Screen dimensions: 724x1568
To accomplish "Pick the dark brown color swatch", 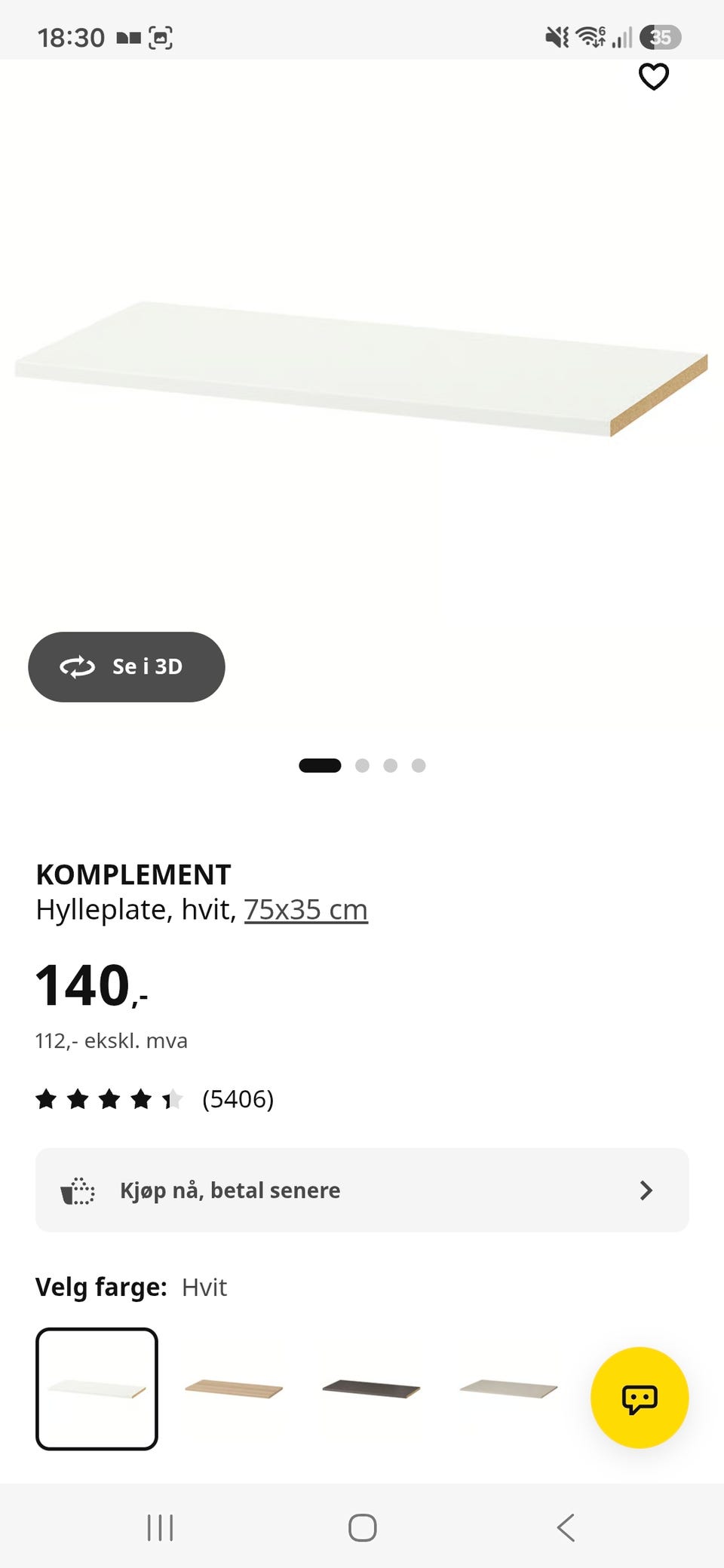I will 371,1389.
